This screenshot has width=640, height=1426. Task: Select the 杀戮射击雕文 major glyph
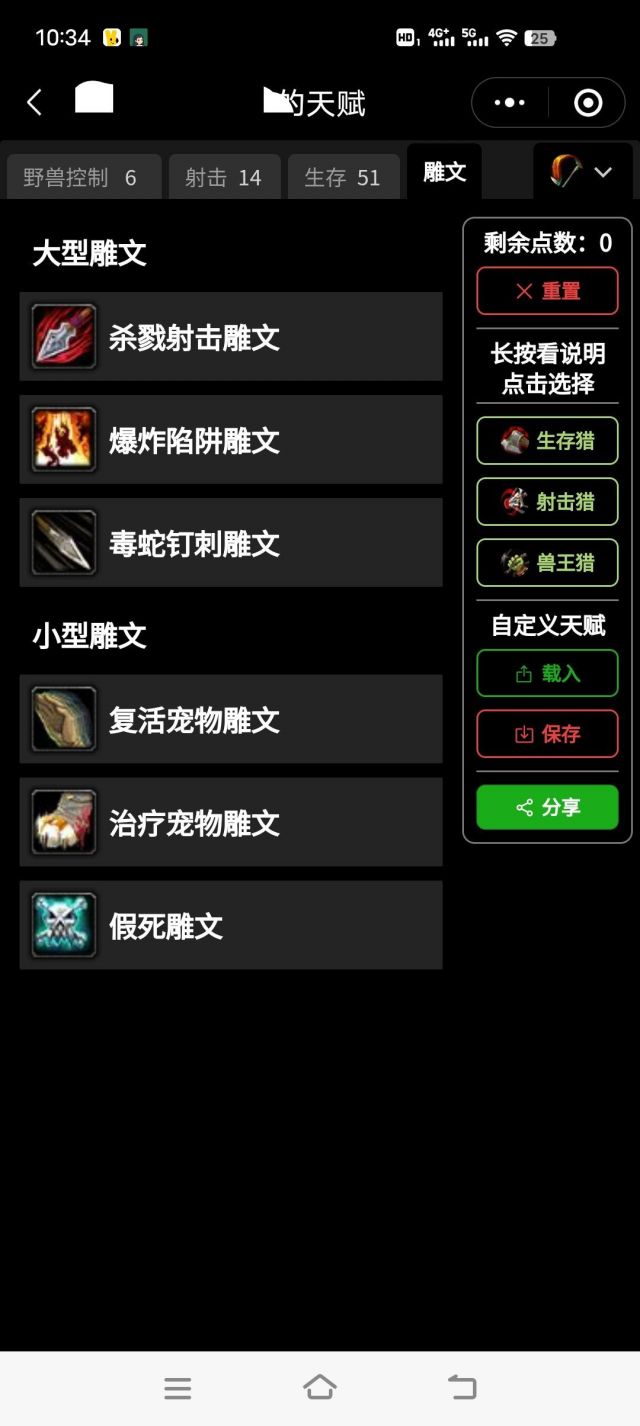pyautogui.click(x=230, y=337)
